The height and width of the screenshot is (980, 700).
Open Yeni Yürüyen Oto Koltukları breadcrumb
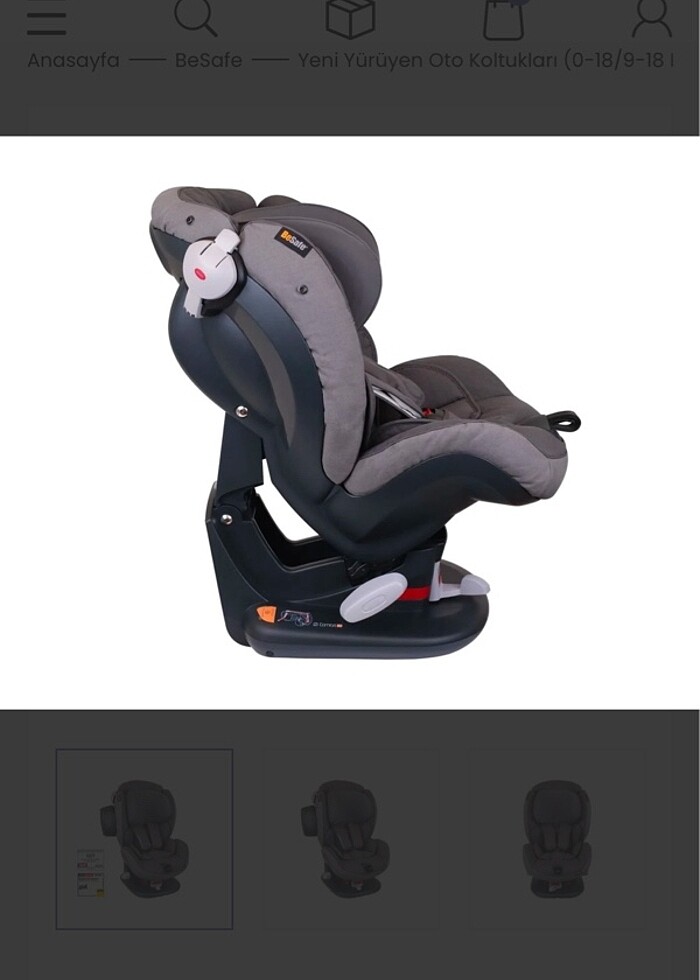pos(485,60)
